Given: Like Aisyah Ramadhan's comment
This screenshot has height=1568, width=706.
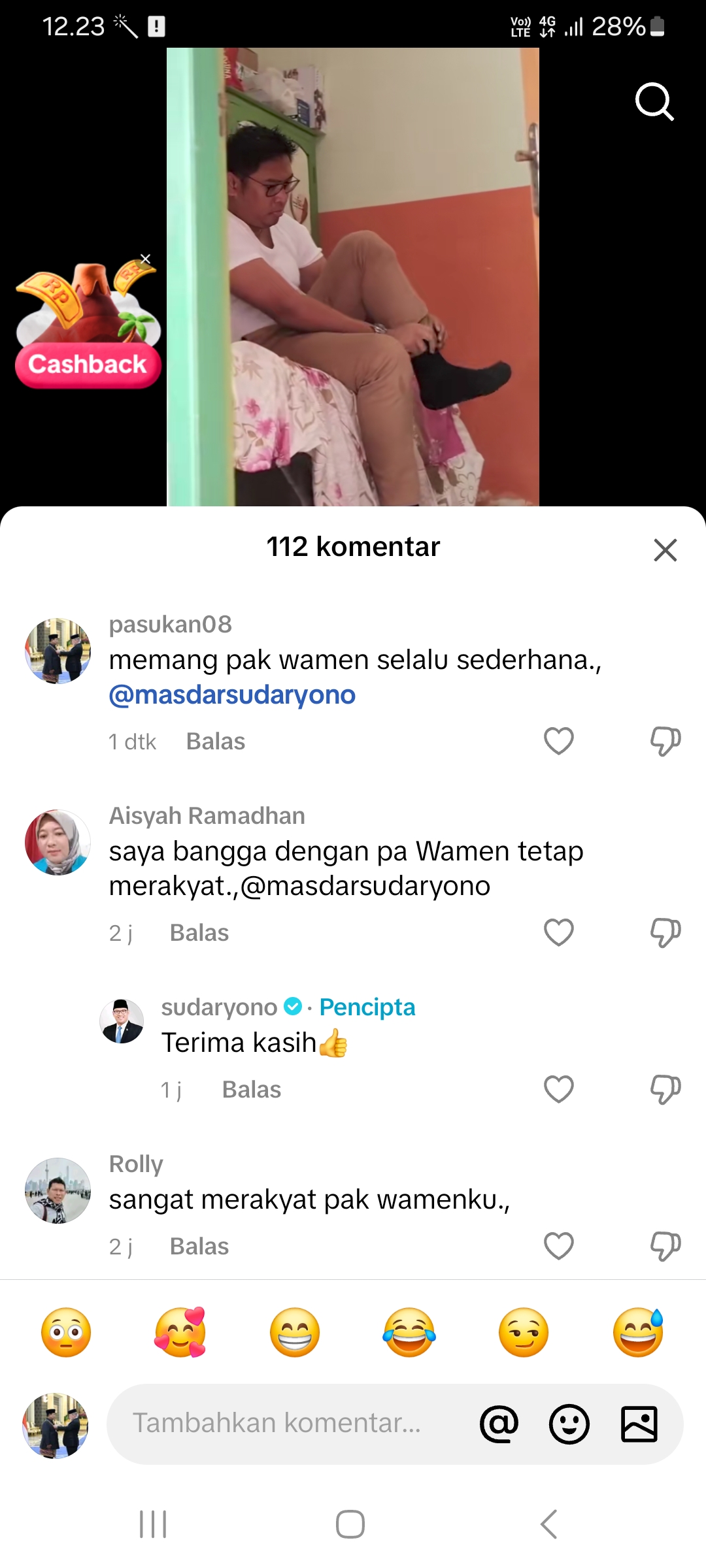Looking at the screenshot, I should coord(559,932).
